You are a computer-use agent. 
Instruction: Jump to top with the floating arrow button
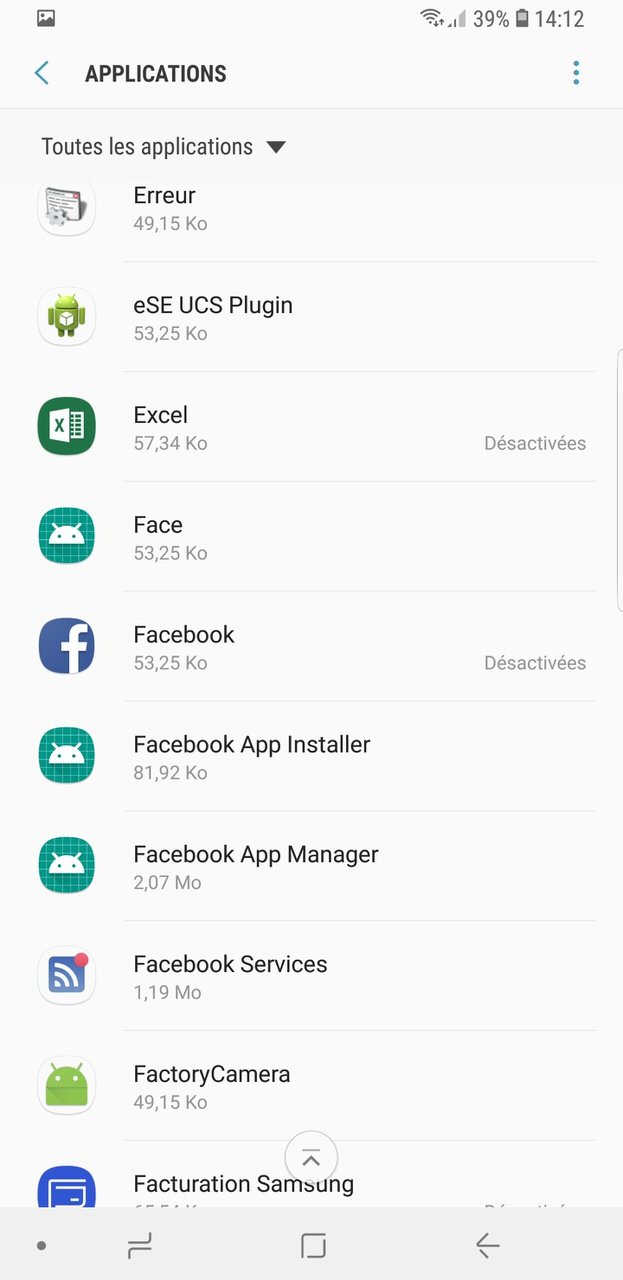tap(311, 1158)
